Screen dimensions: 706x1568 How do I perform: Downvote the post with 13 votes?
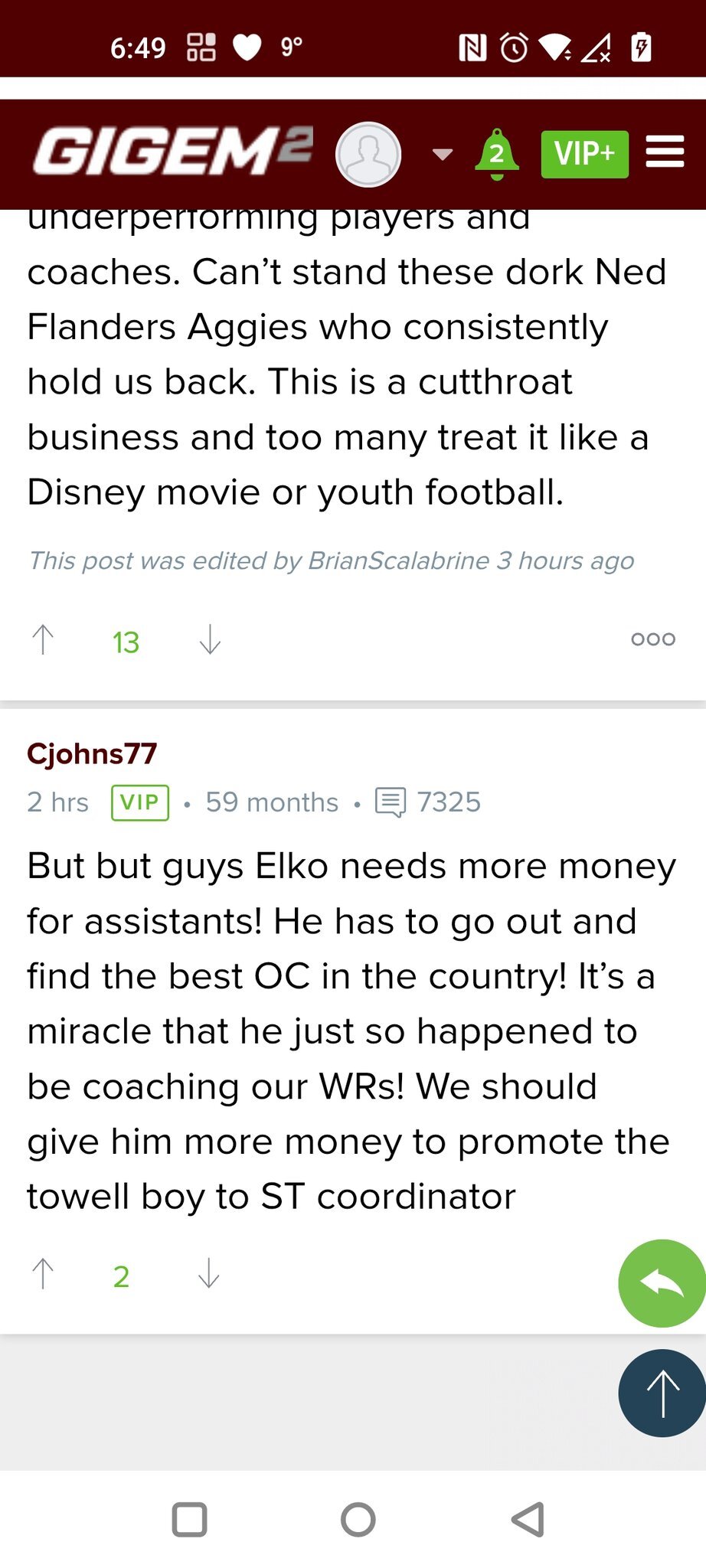(210, 640)
